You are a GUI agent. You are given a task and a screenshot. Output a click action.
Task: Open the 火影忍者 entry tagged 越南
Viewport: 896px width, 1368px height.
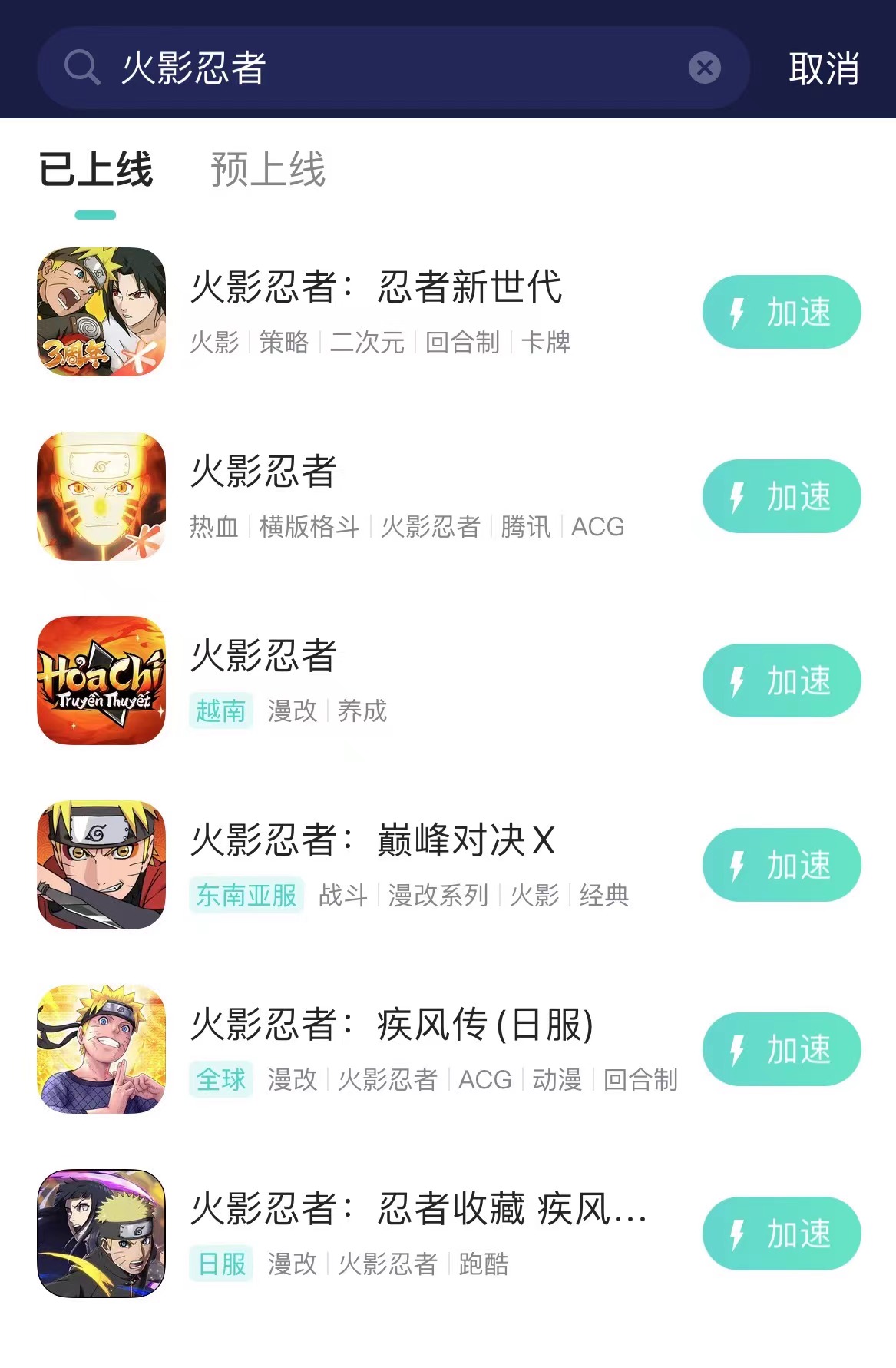(x=263, y=657)
